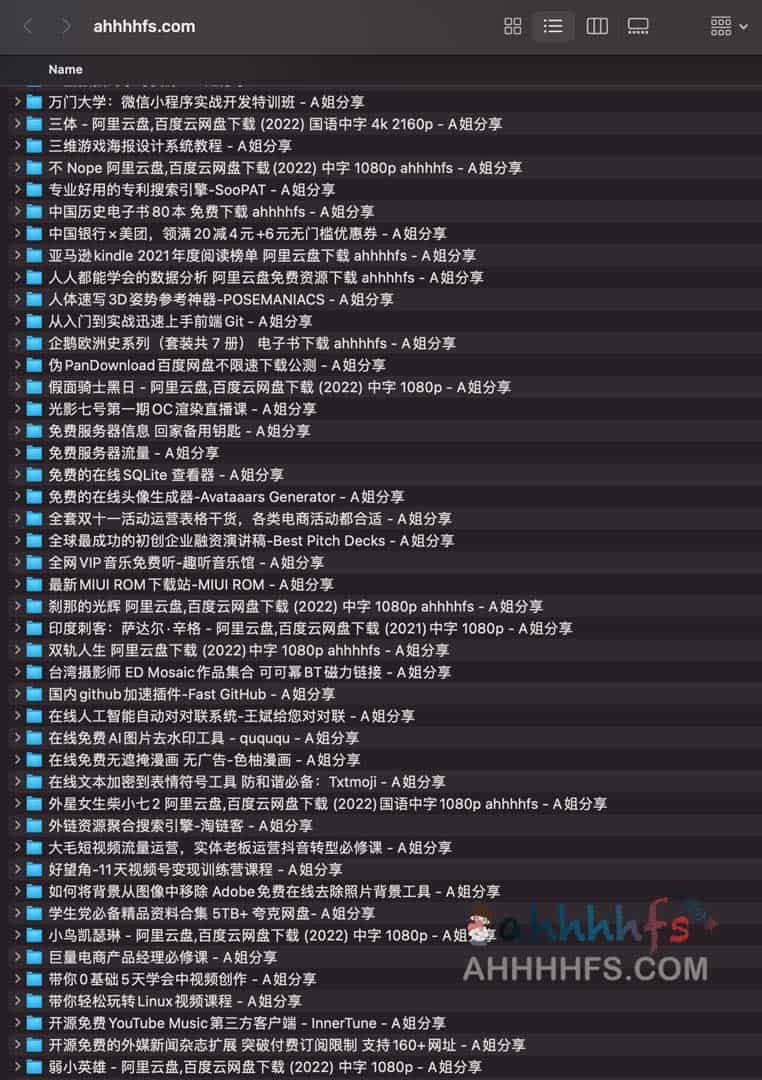This screenshot has height=1080, width=762.
Task: Expand the 开源免费YouTube Music folder chevron
Action: [x=17, y=1023]
